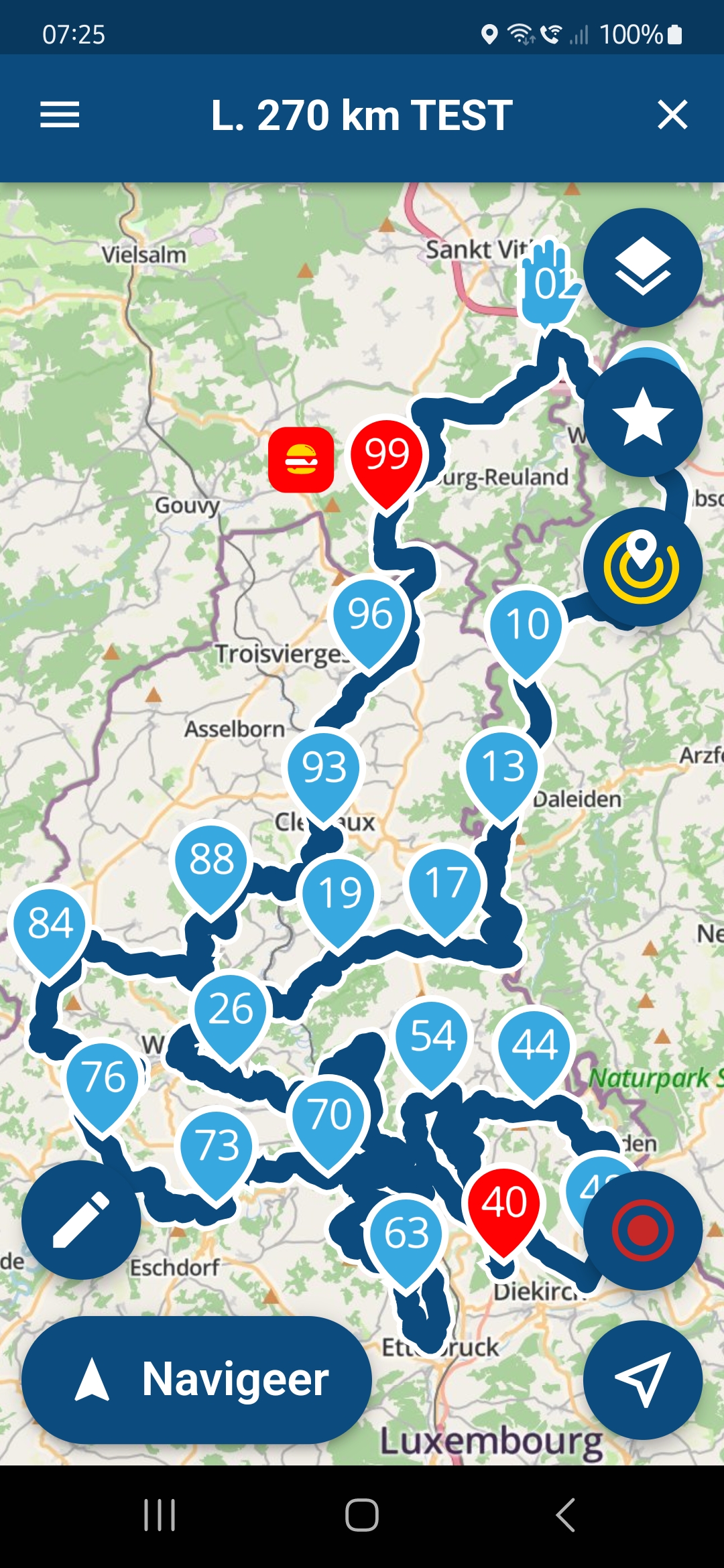Tap the yellow location tracking button

click(642, 567)
